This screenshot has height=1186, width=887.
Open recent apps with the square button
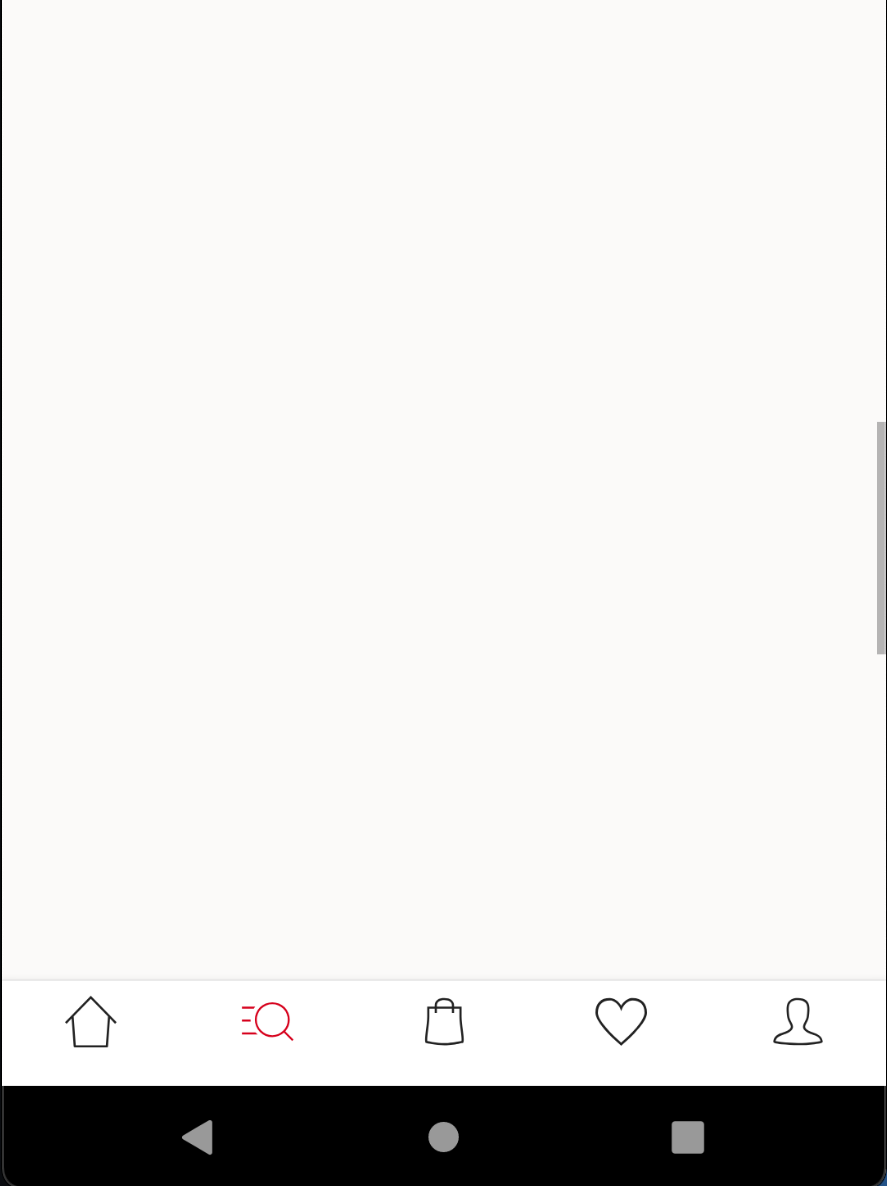[x=687, y=1135]
